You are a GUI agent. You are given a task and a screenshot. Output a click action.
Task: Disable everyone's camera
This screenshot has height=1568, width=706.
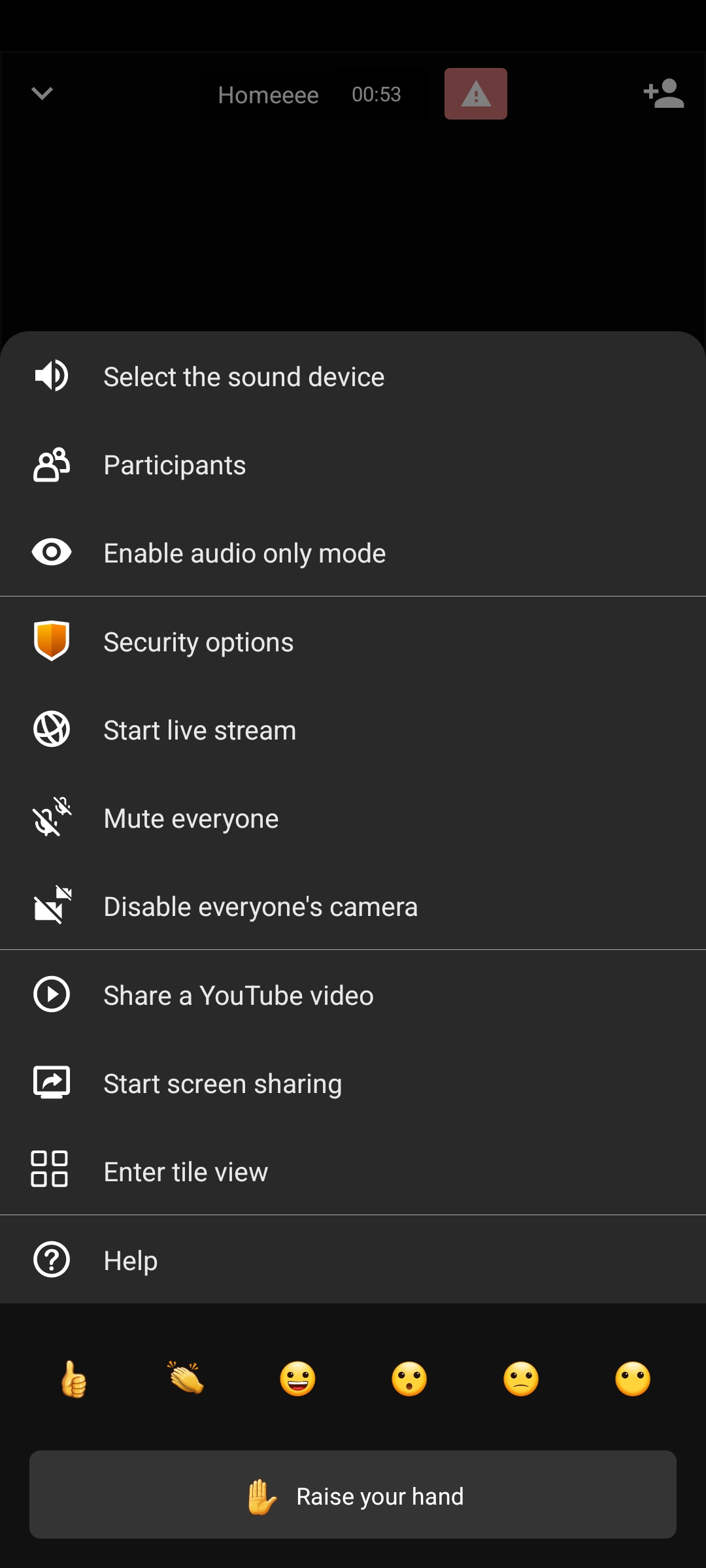[x=260, y=907]
